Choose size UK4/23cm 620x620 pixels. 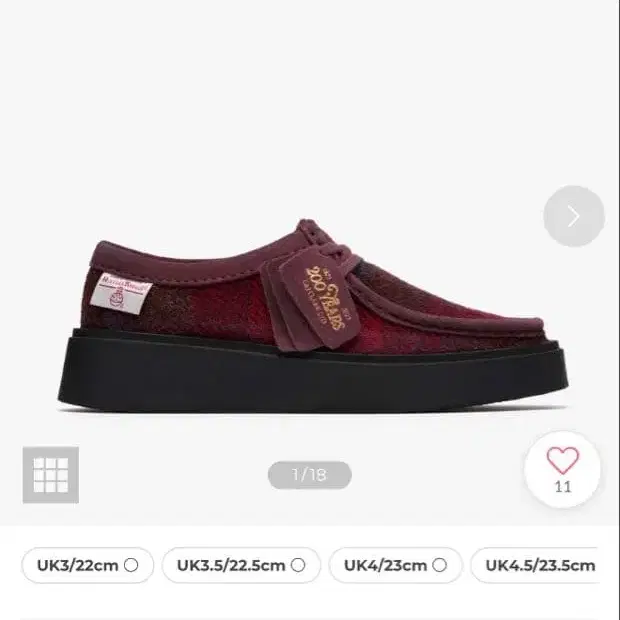tap(395, 565)
